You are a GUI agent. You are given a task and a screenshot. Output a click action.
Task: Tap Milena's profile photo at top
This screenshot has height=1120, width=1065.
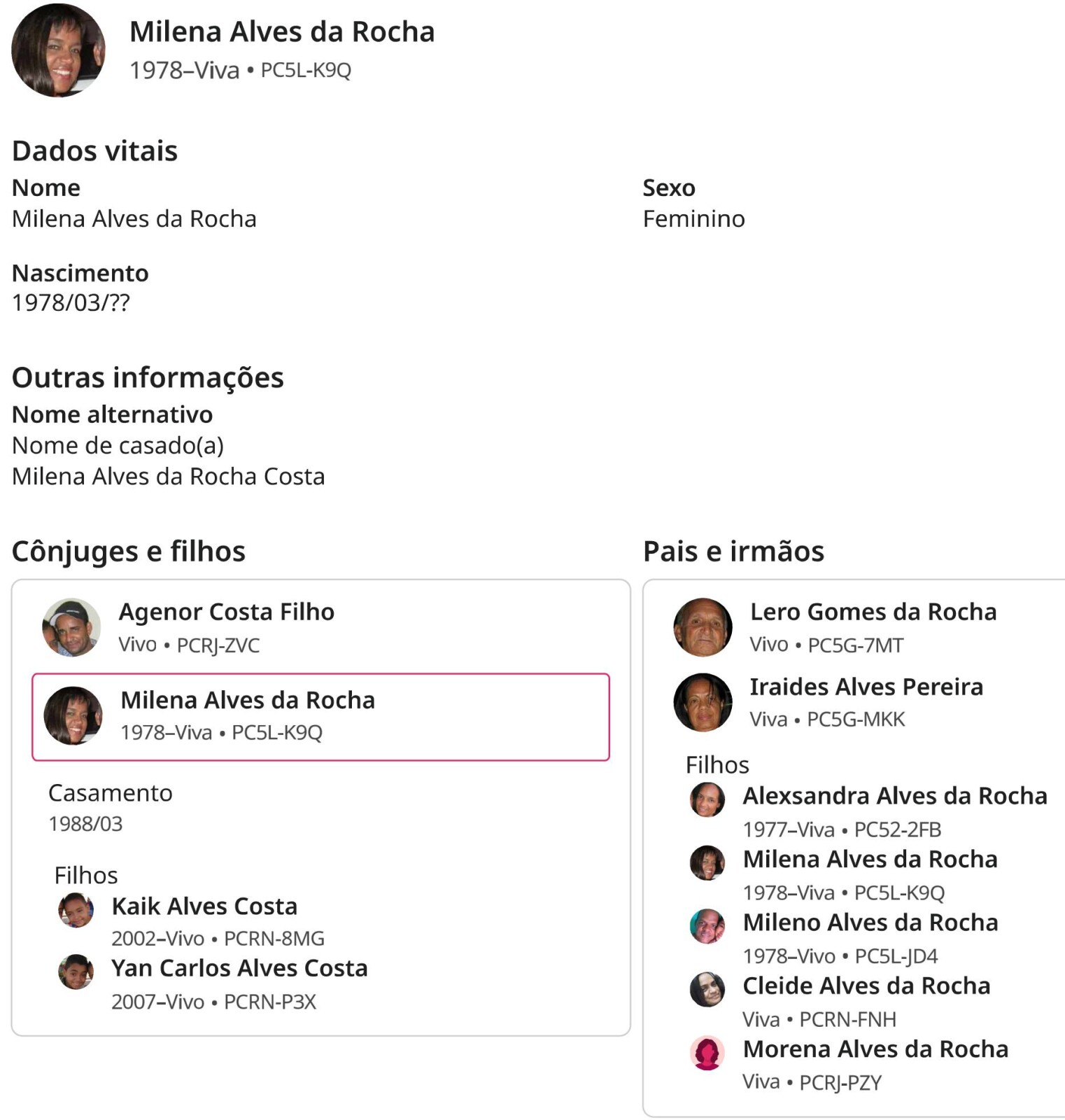58,50
